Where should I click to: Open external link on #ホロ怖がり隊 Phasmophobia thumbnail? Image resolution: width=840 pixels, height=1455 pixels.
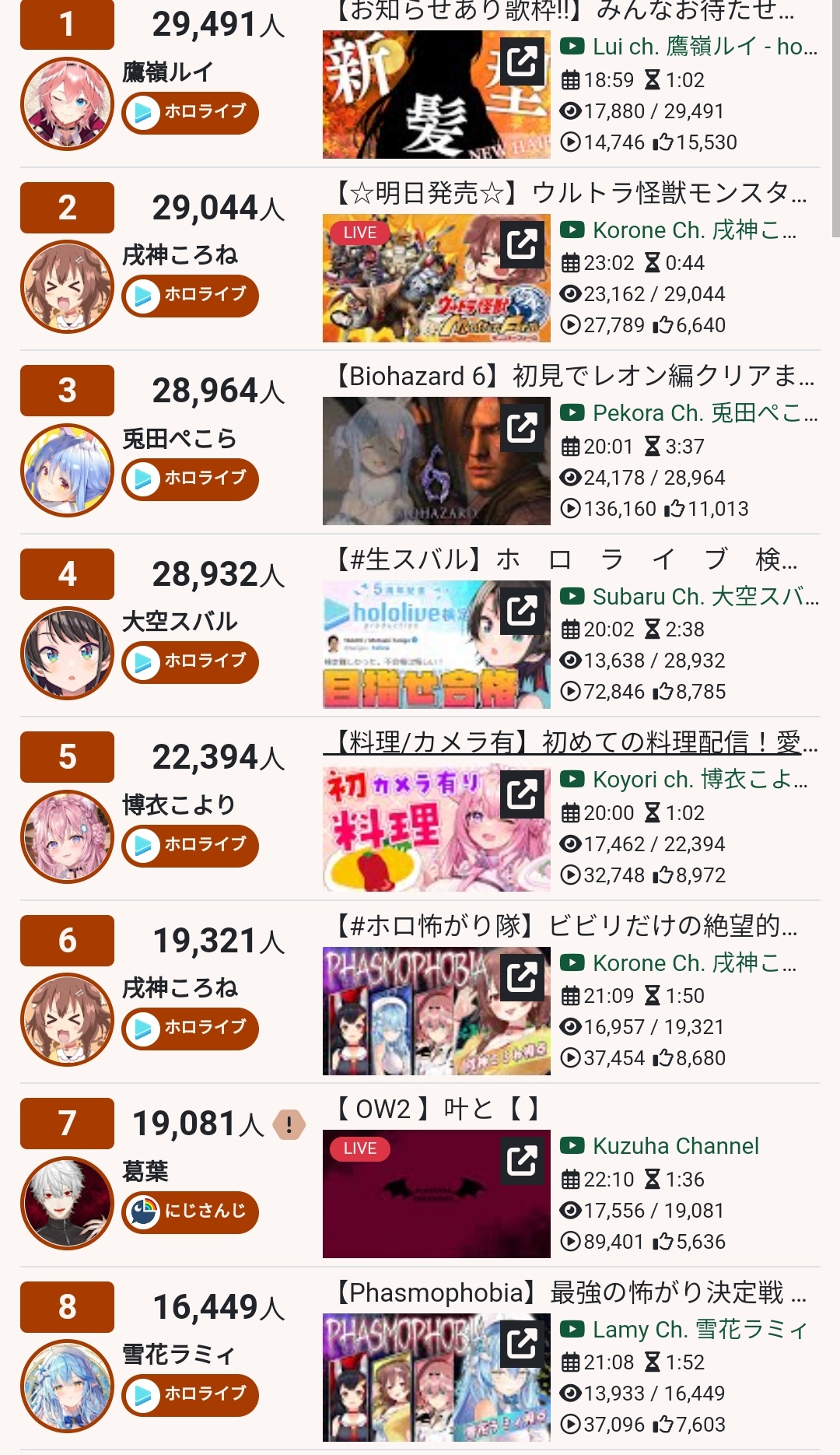click(x=522, y=976)
